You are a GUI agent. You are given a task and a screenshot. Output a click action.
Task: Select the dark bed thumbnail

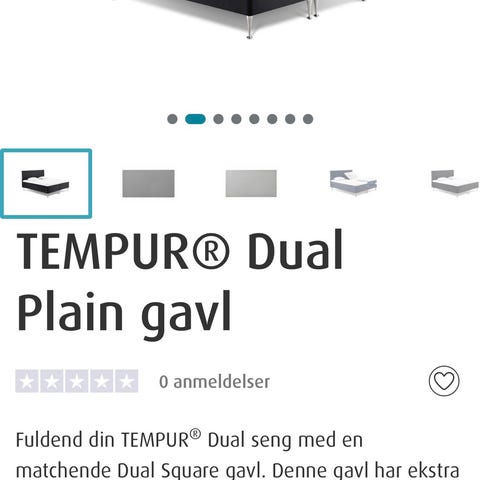[46, 184]
